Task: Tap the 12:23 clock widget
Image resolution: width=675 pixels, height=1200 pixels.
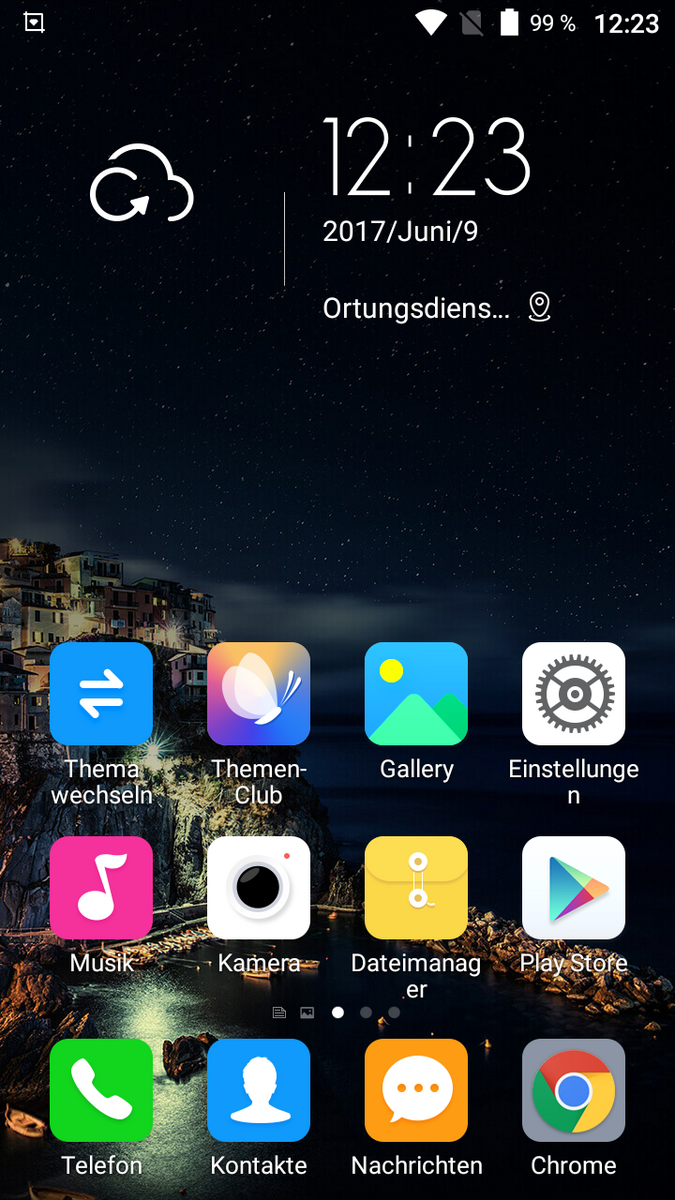Action: tap(427, 157)
